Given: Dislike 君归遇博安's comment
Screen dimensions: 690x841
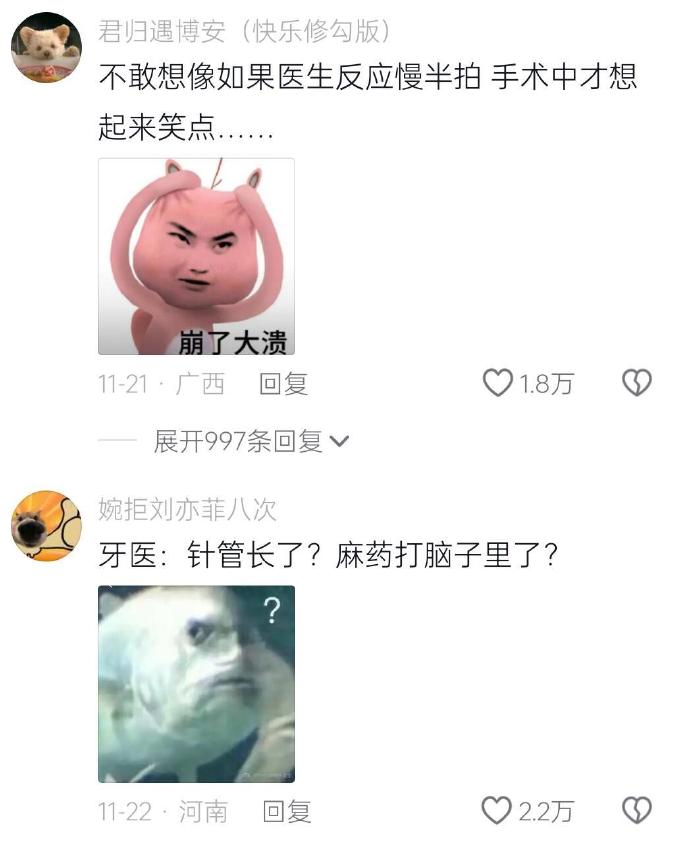Looking at the screenshot, I should coord(637,383).
